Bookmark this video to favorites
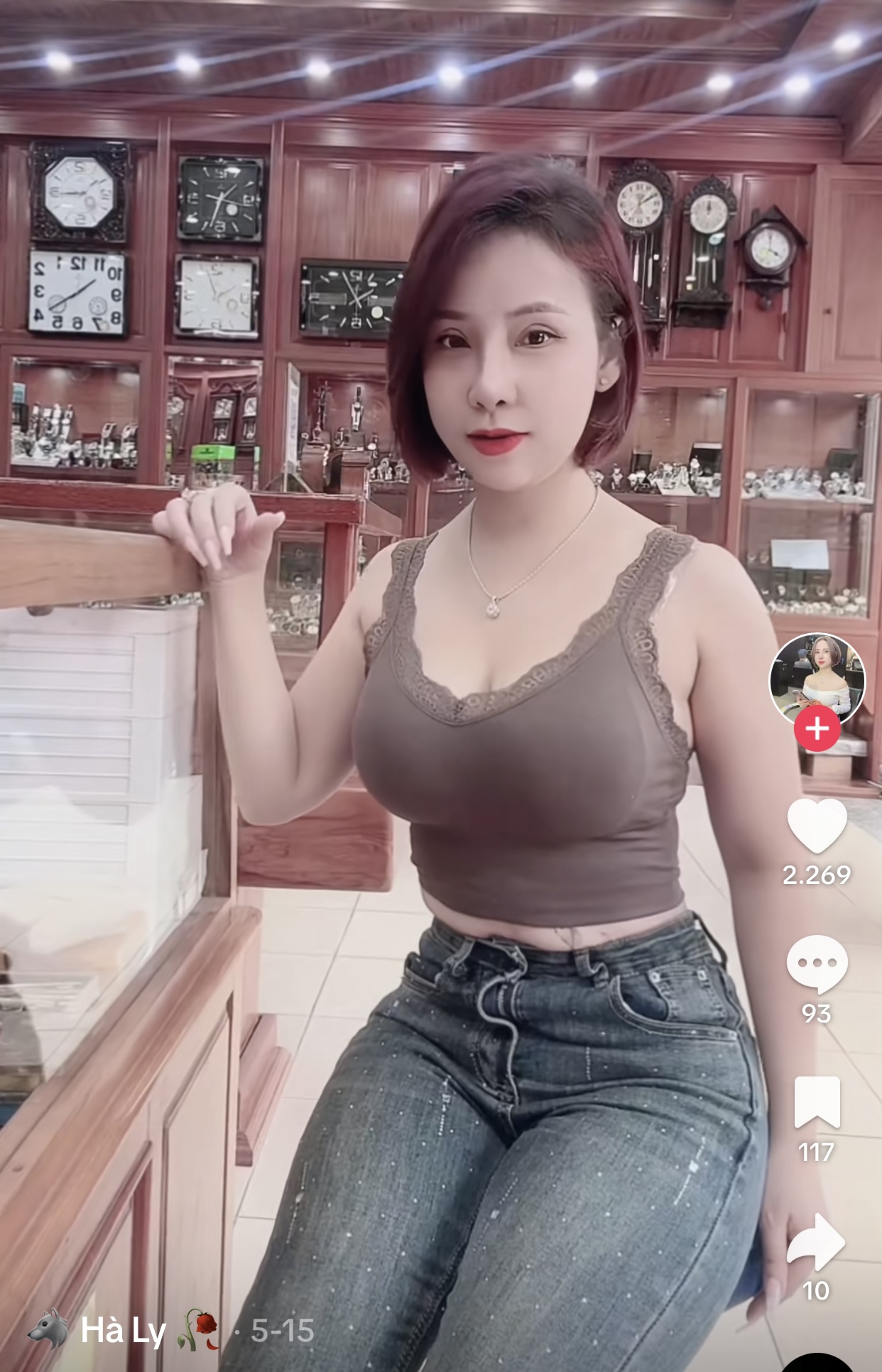Screen dimensions: 882x1372 [x=817, y=1102]
